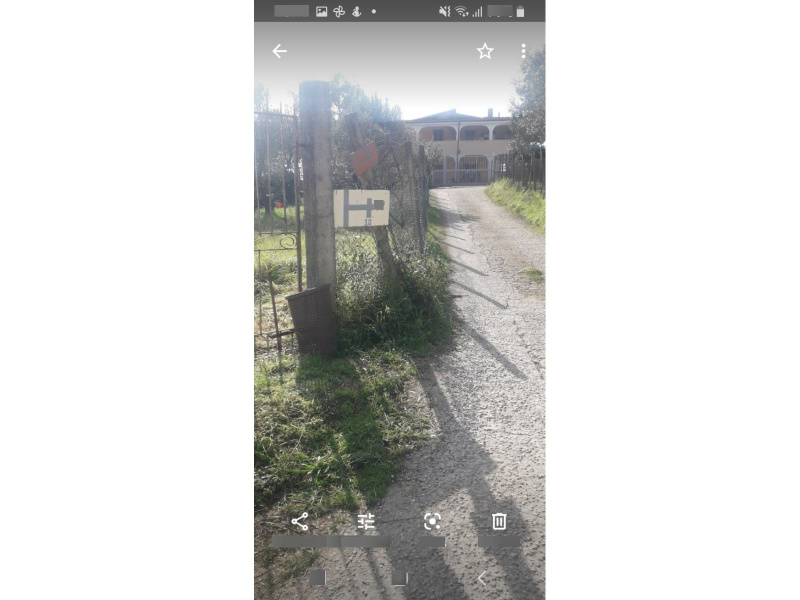Screen dimensions: 800x600
Task: Tap the system back button
Action: click(481, 577)
